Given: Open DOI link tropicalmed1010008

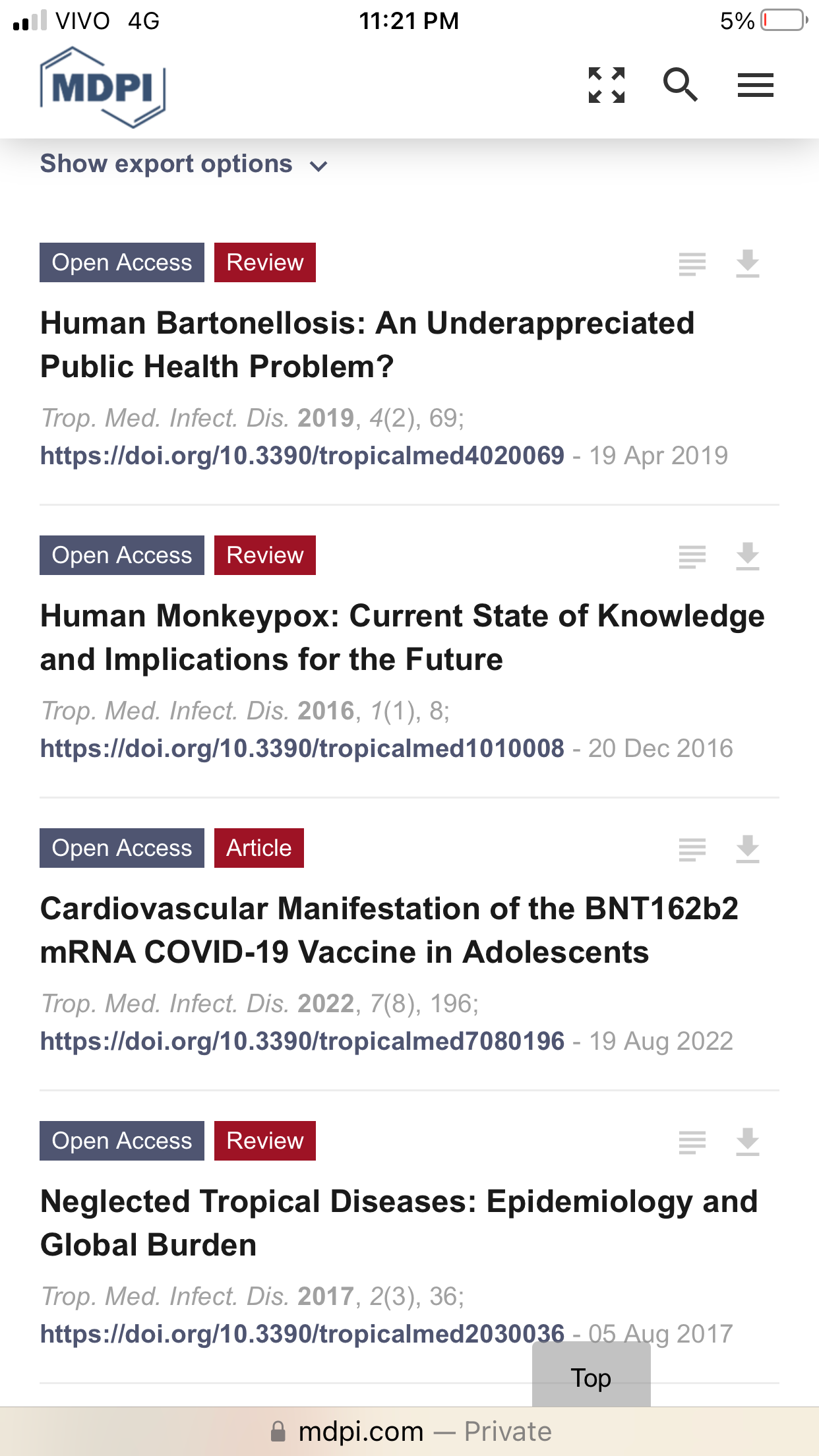Looking at the screenshot, I should pyautogui.click(x=302, y=748).
